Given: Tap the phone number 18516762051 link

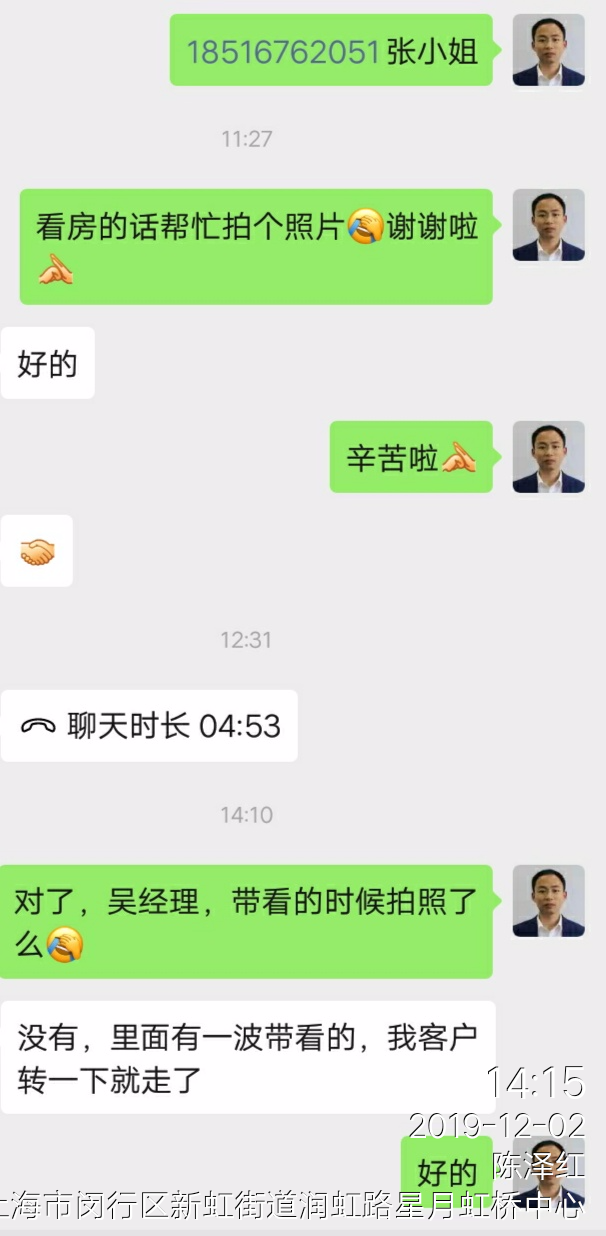Looking at the screenshot, I should click(x=284, y=51).
